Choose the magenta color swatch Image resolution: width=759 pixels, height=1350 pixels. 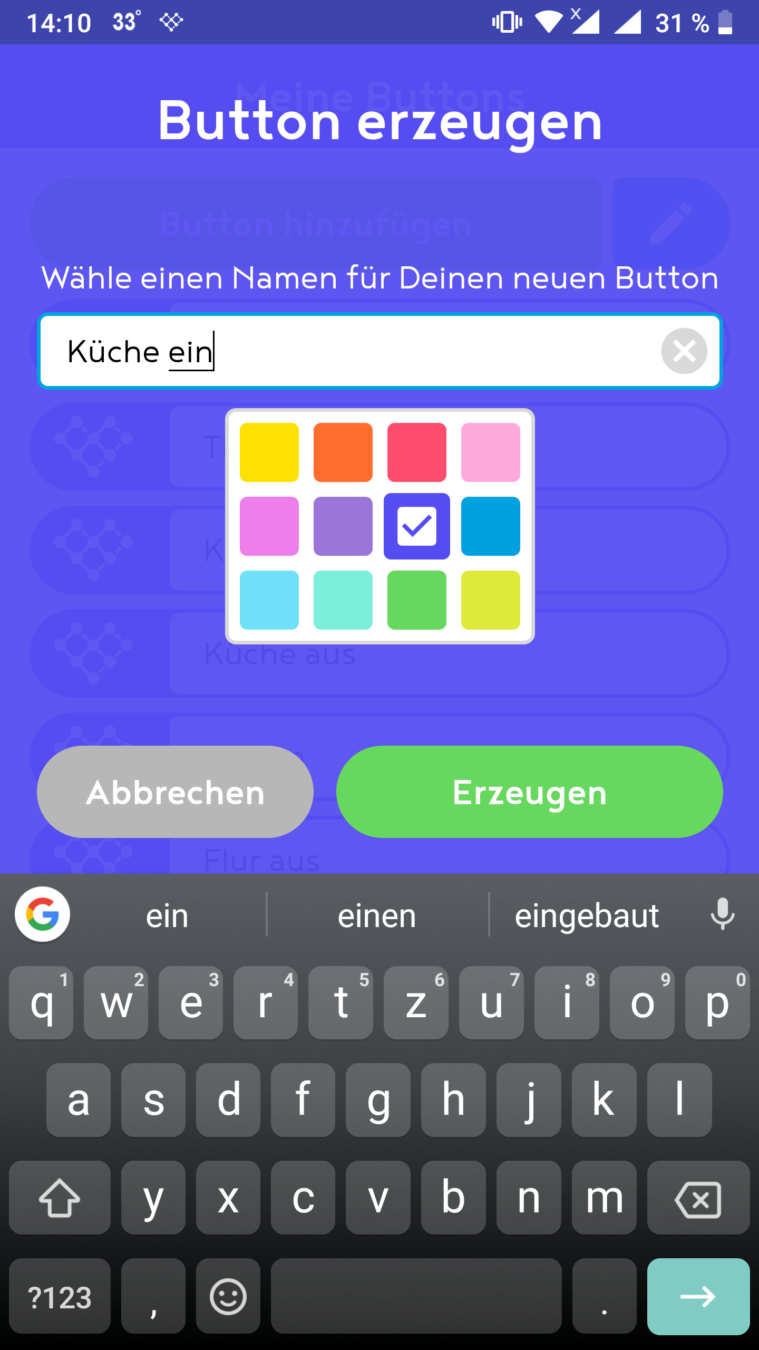[269, 526]
